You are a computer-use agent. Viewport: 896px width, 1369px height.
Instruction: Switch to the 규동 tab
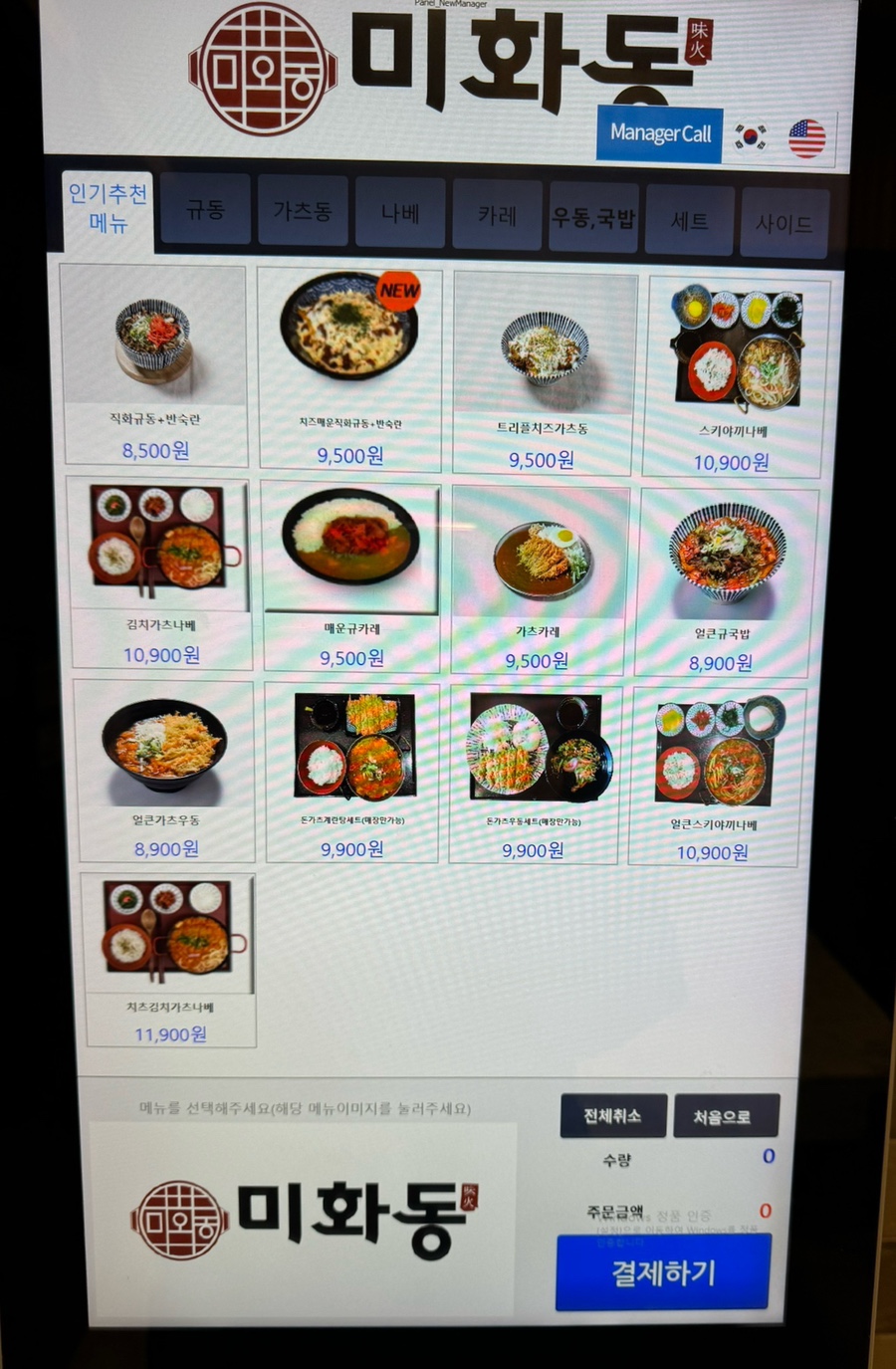205,210
